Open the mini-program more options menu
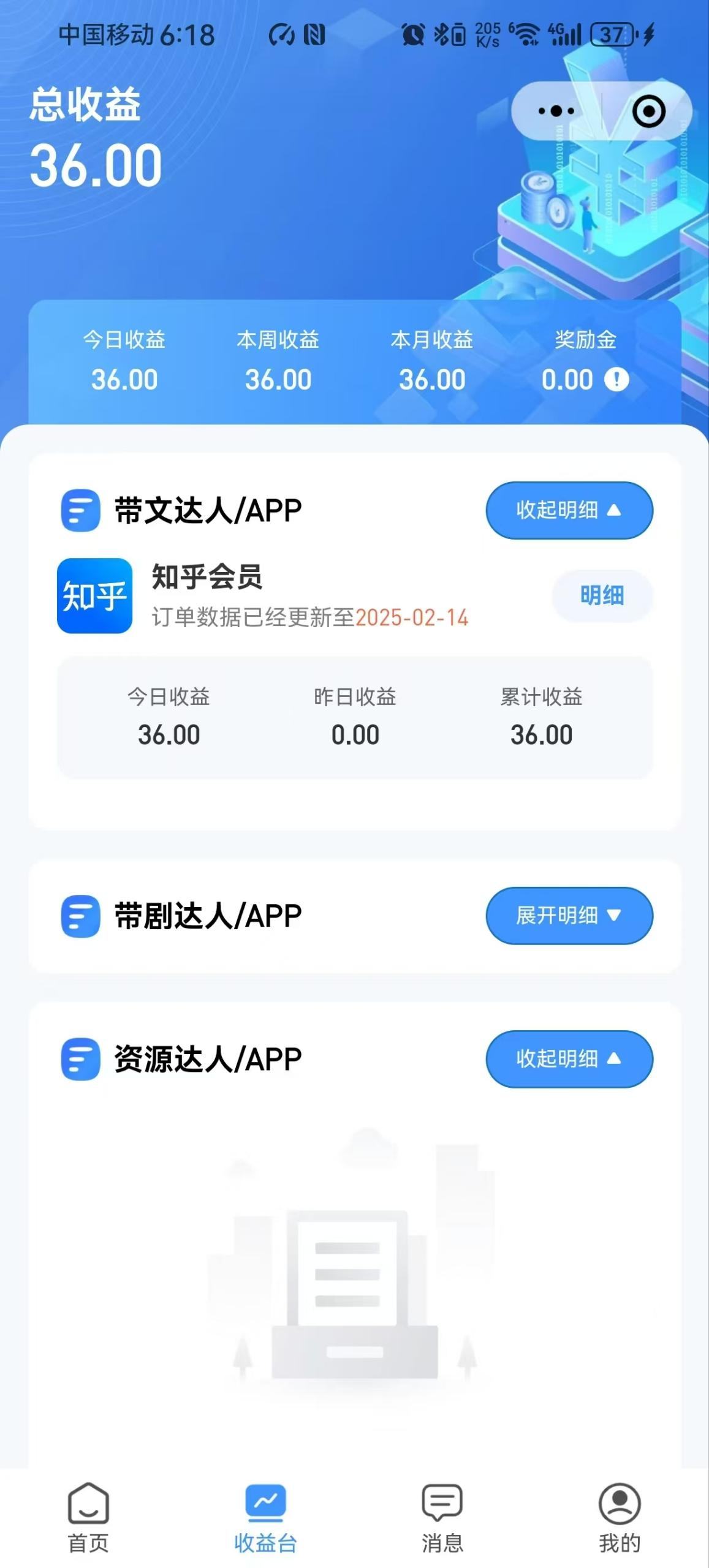 coord(556,111)
